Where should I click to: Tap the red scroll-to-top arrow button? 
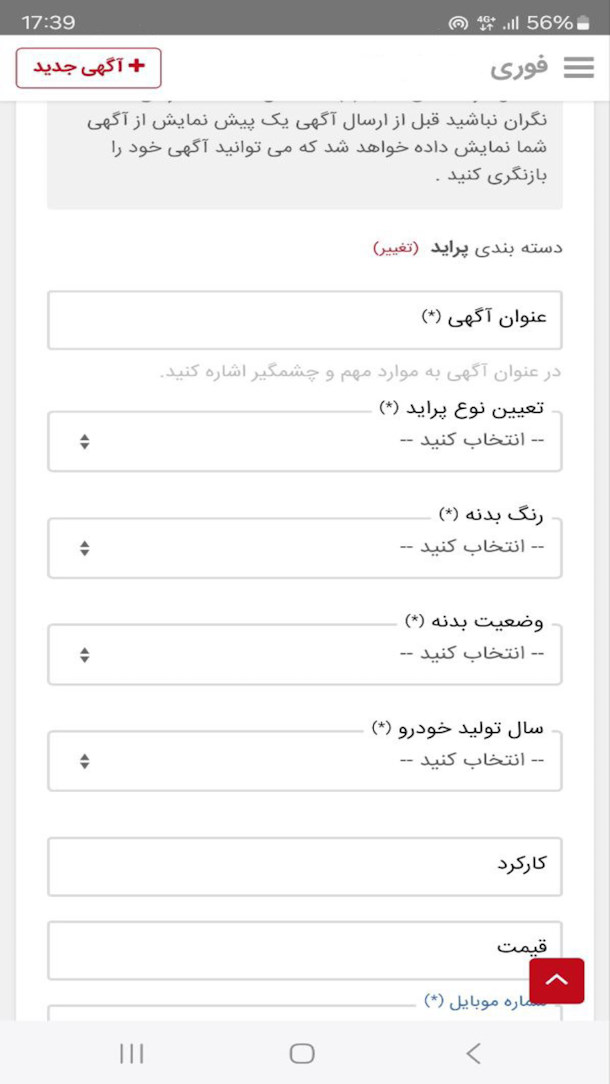[x=557, y=980]
